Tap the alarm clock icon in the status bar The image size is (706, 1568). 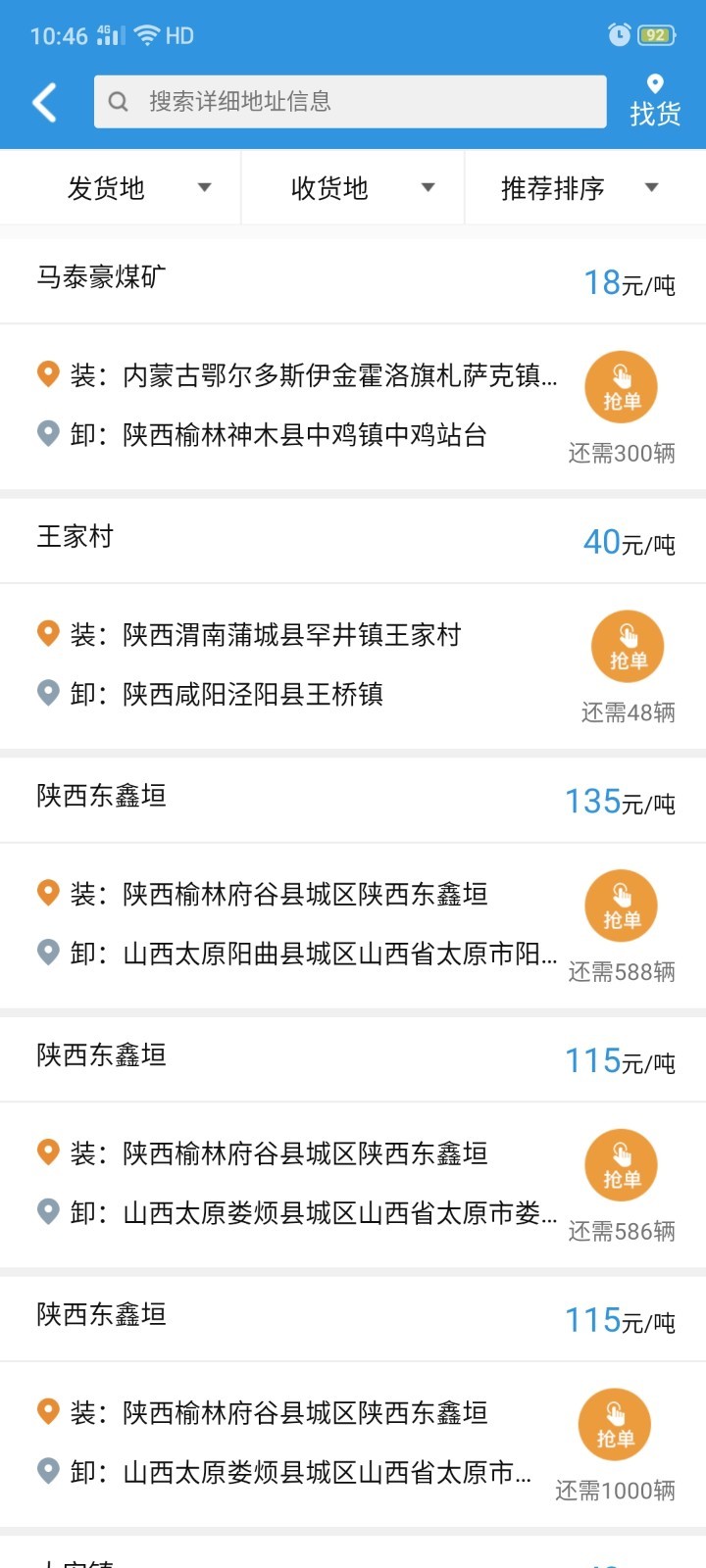click(618, 34)
